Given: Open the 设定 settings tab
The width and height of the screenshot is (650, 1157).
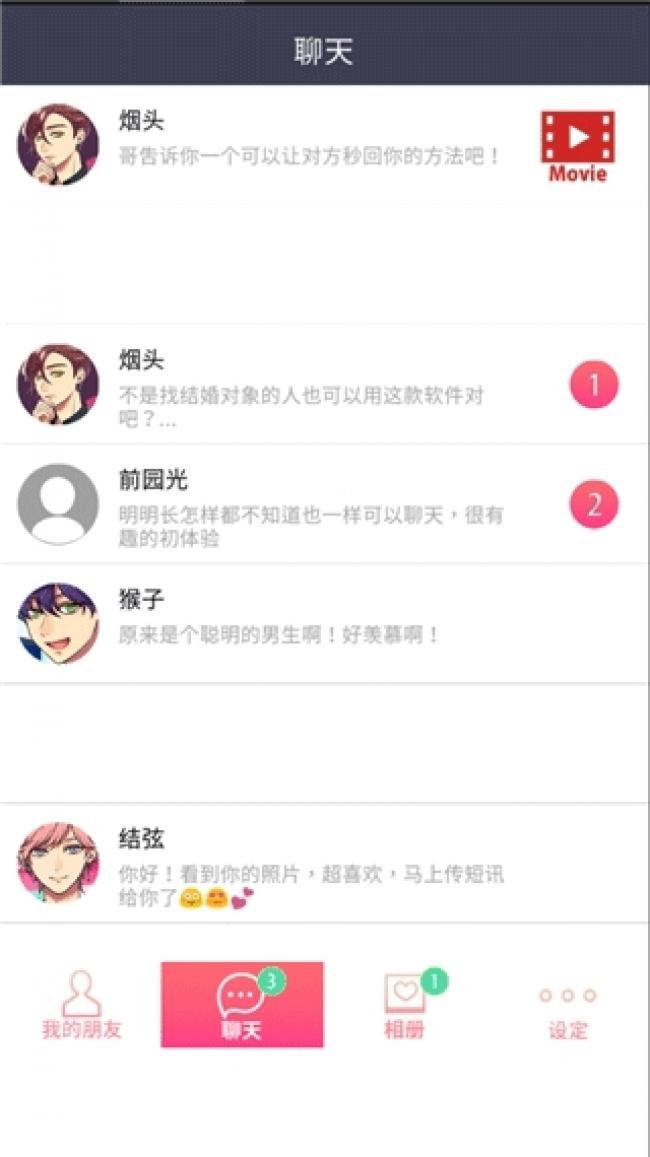Looking at the screenshot, I should [x=567, y=1008].
